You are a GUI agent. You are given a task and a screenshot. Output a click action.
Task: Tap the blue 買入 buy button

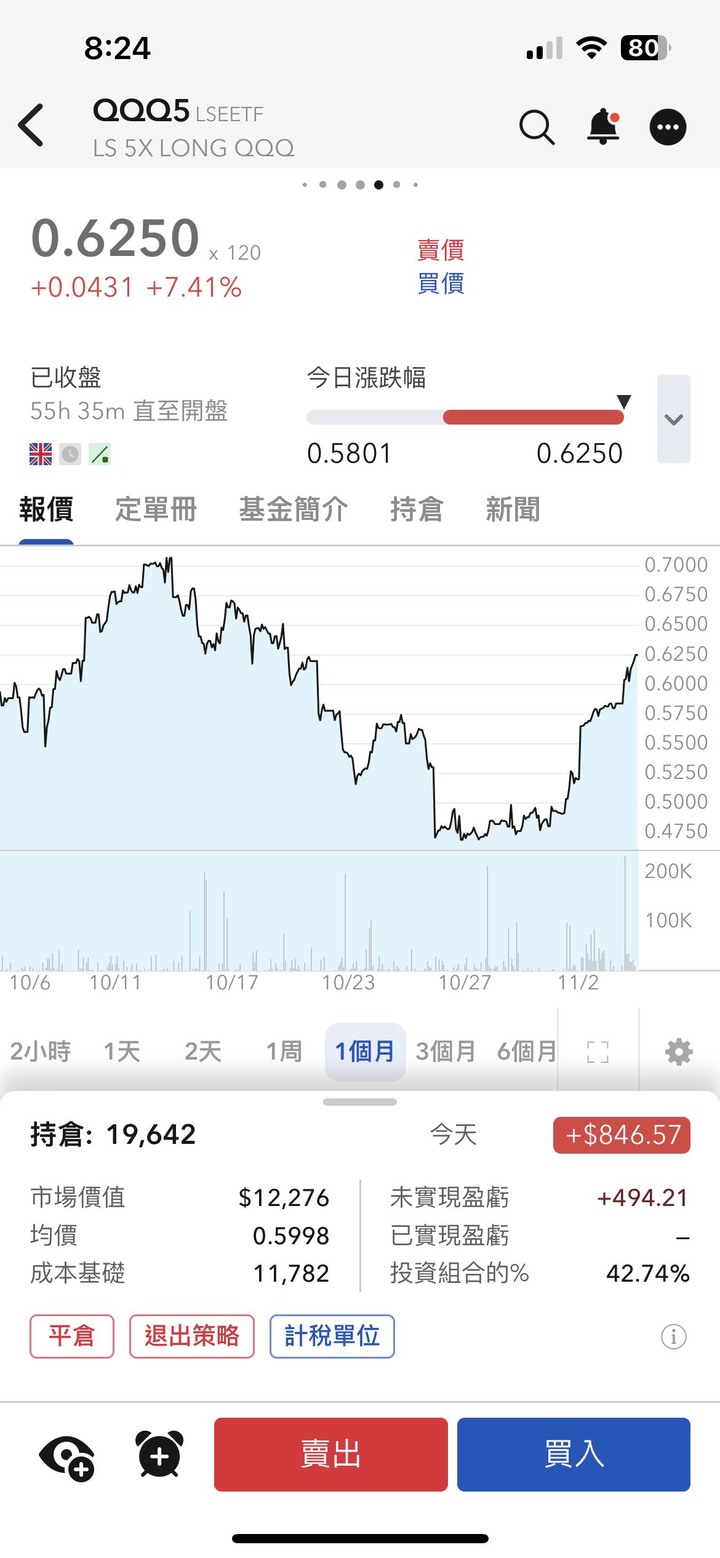[574, 1454]
